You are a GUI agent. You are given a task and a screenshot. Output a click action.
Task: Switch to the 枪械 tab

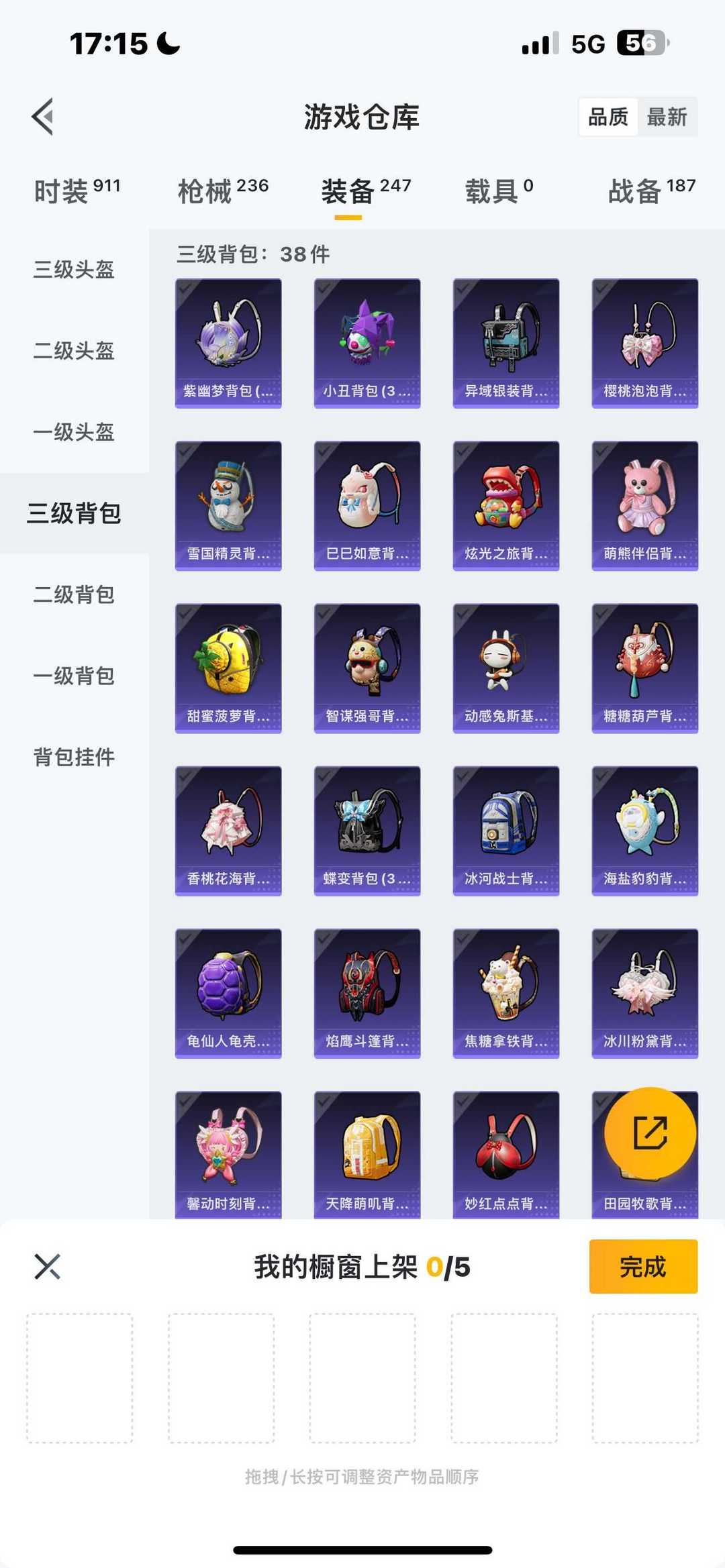tap(222, 191)
